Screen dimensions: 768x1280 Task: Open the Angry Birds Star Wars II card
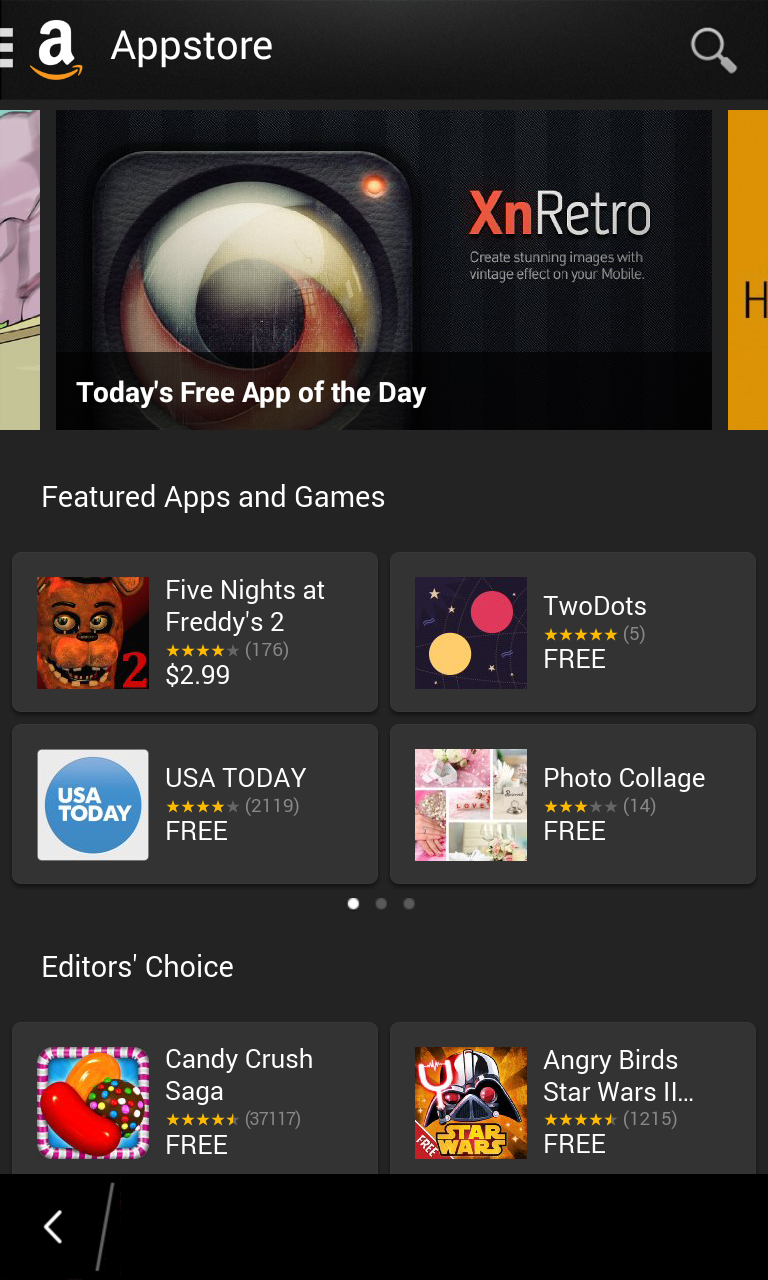point(573,1098)
